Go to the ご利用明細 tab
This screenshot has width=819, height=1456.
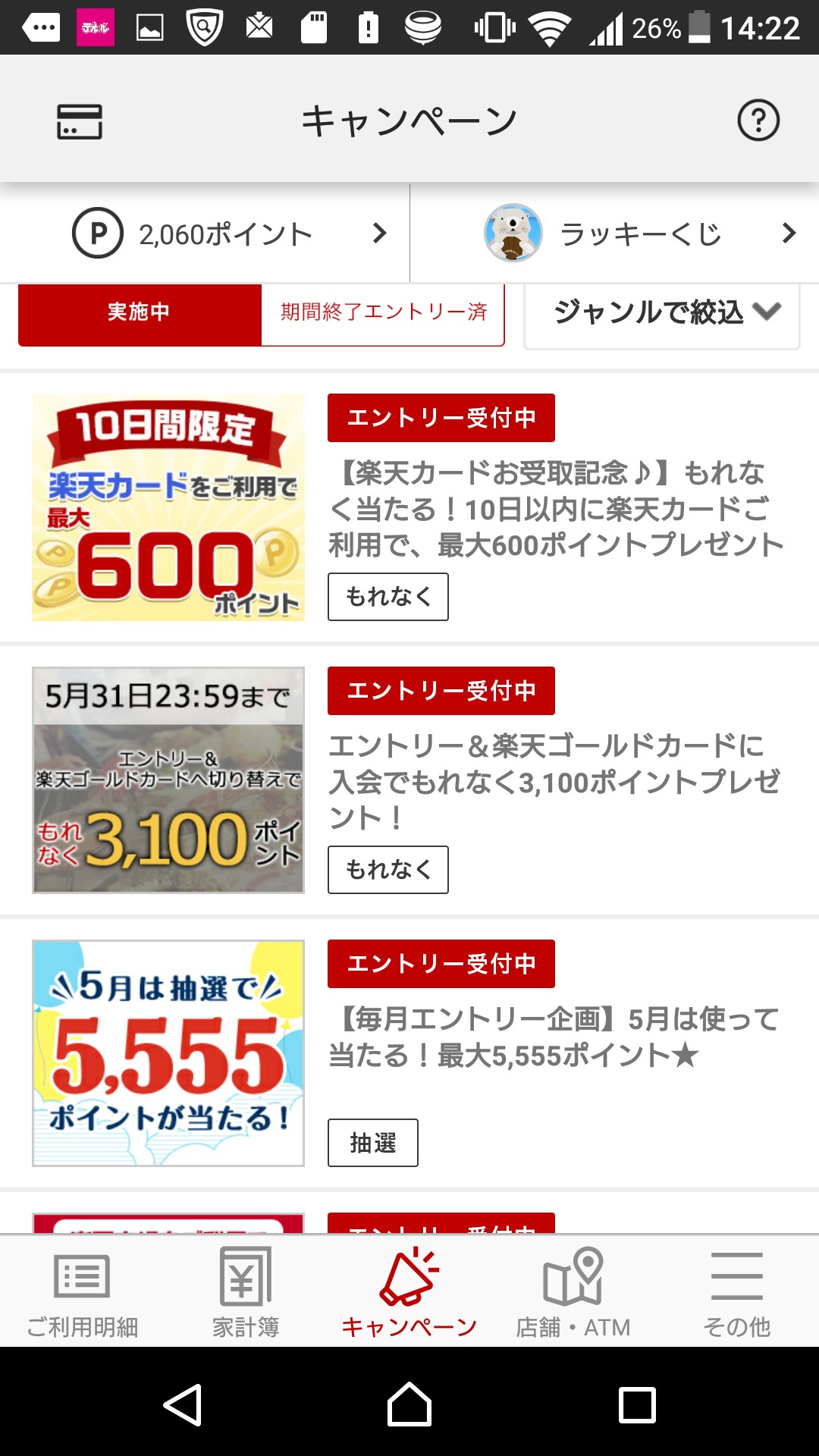(x=82, y=1292)
